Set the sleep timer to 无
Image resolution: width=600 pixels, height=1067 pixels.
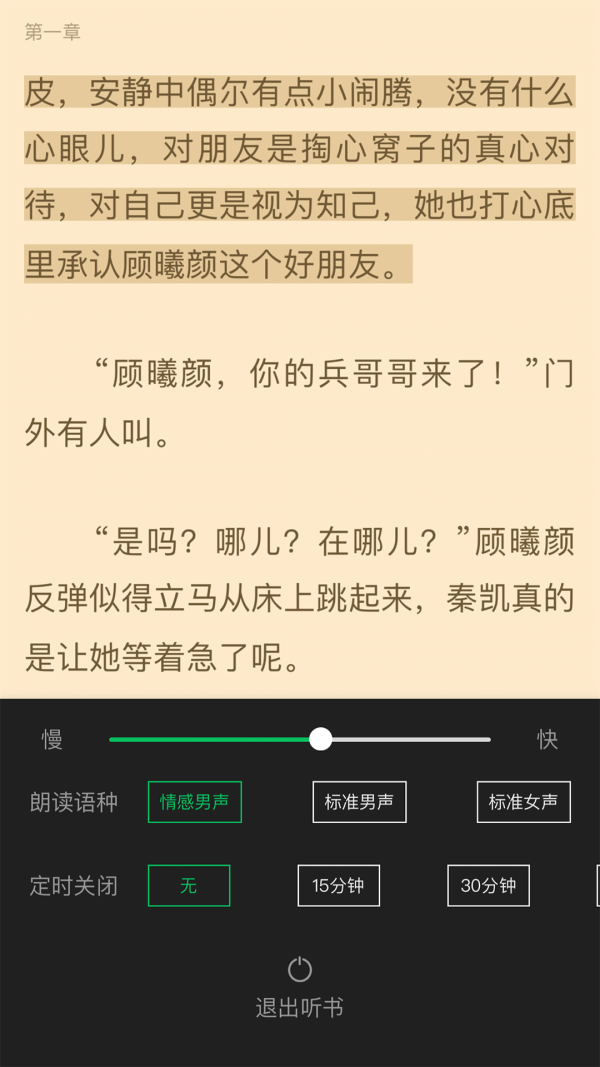(189, 886)
